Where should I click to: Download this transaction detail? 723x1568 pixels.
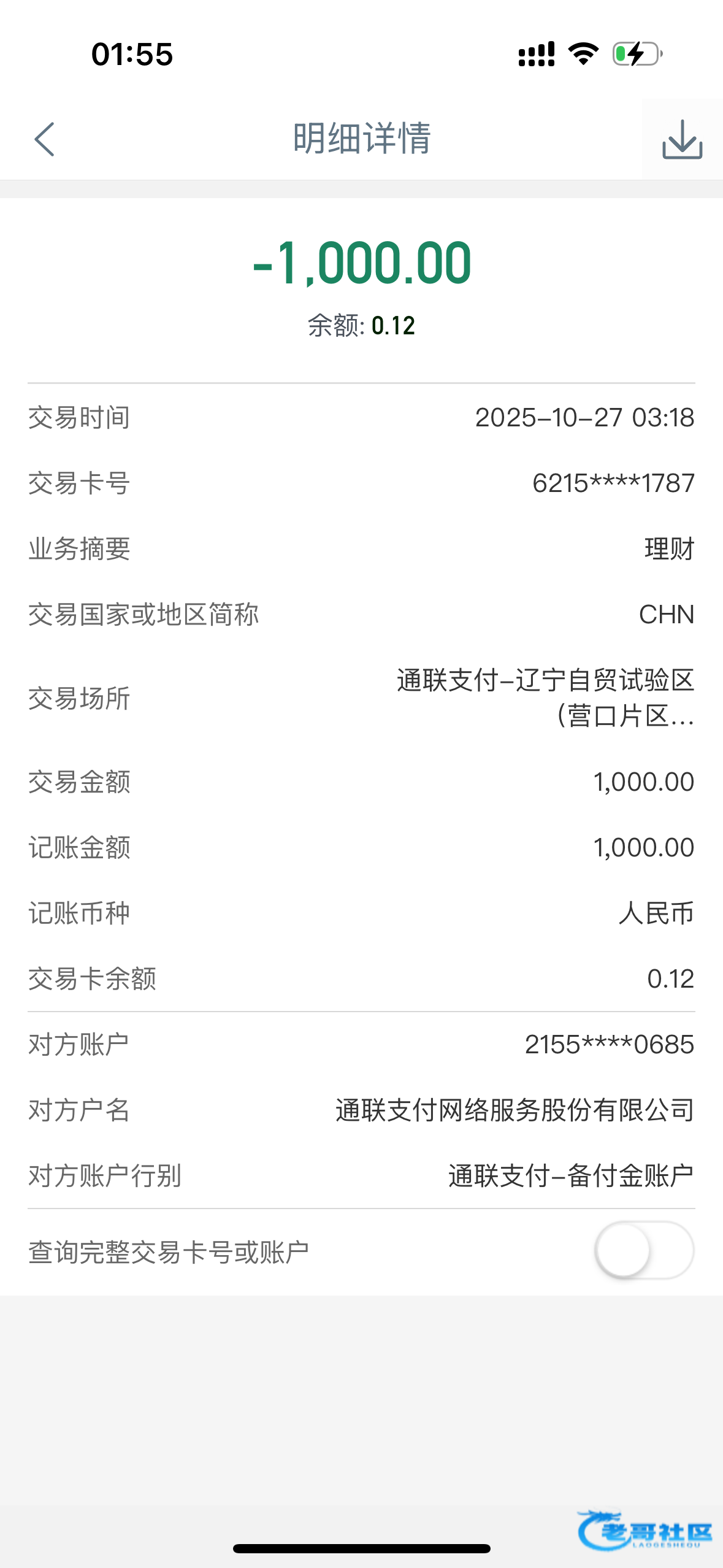(682, 139)
